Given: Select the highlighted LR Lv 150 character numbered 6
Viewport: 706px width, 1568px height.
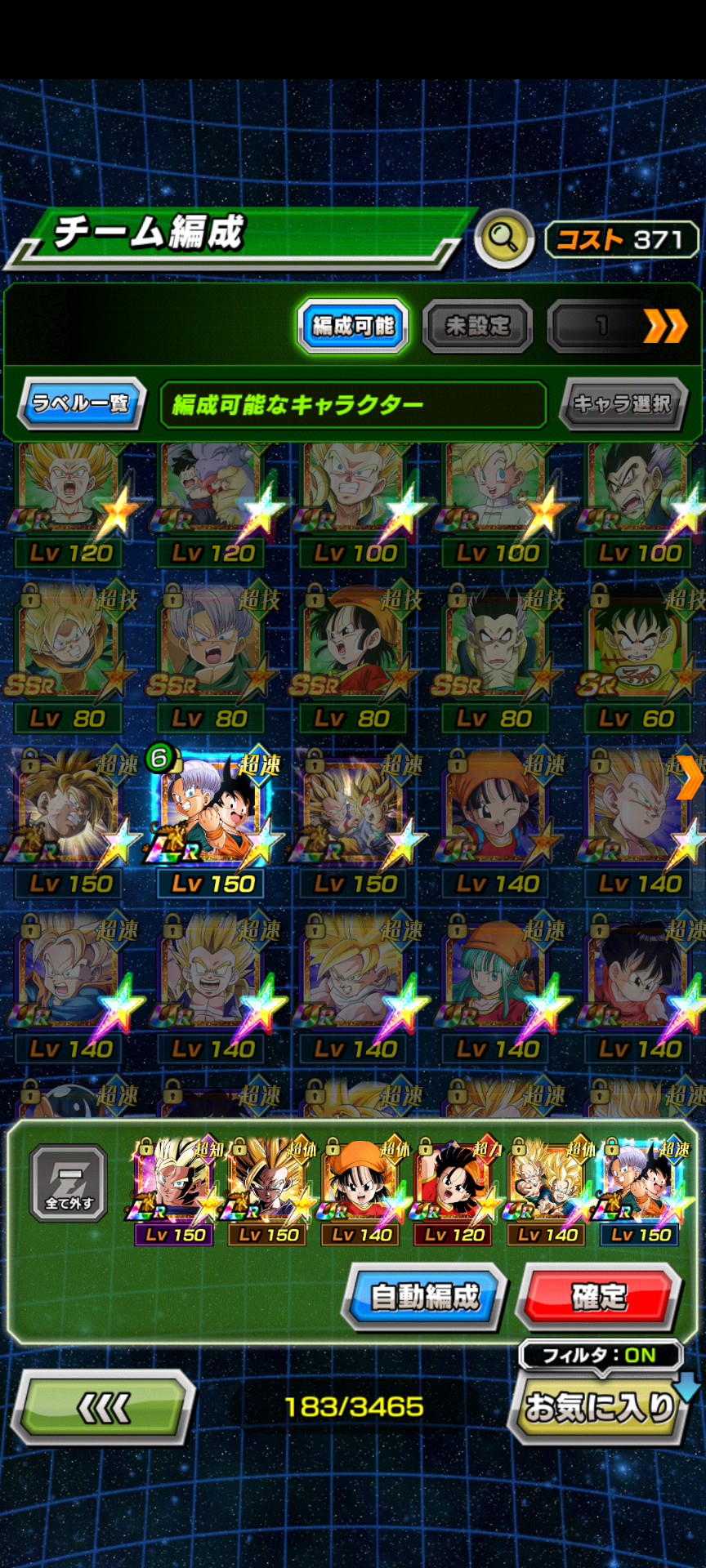Looking at the screenshot, I should (212, 822).
